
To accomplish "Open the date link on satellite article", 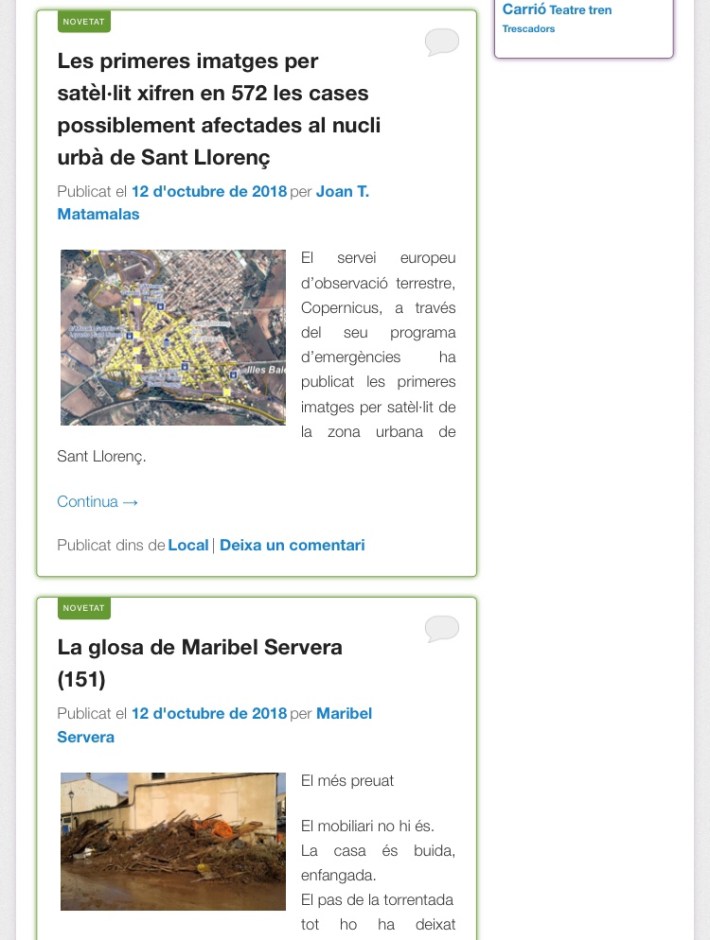I will tap(209, 191).
